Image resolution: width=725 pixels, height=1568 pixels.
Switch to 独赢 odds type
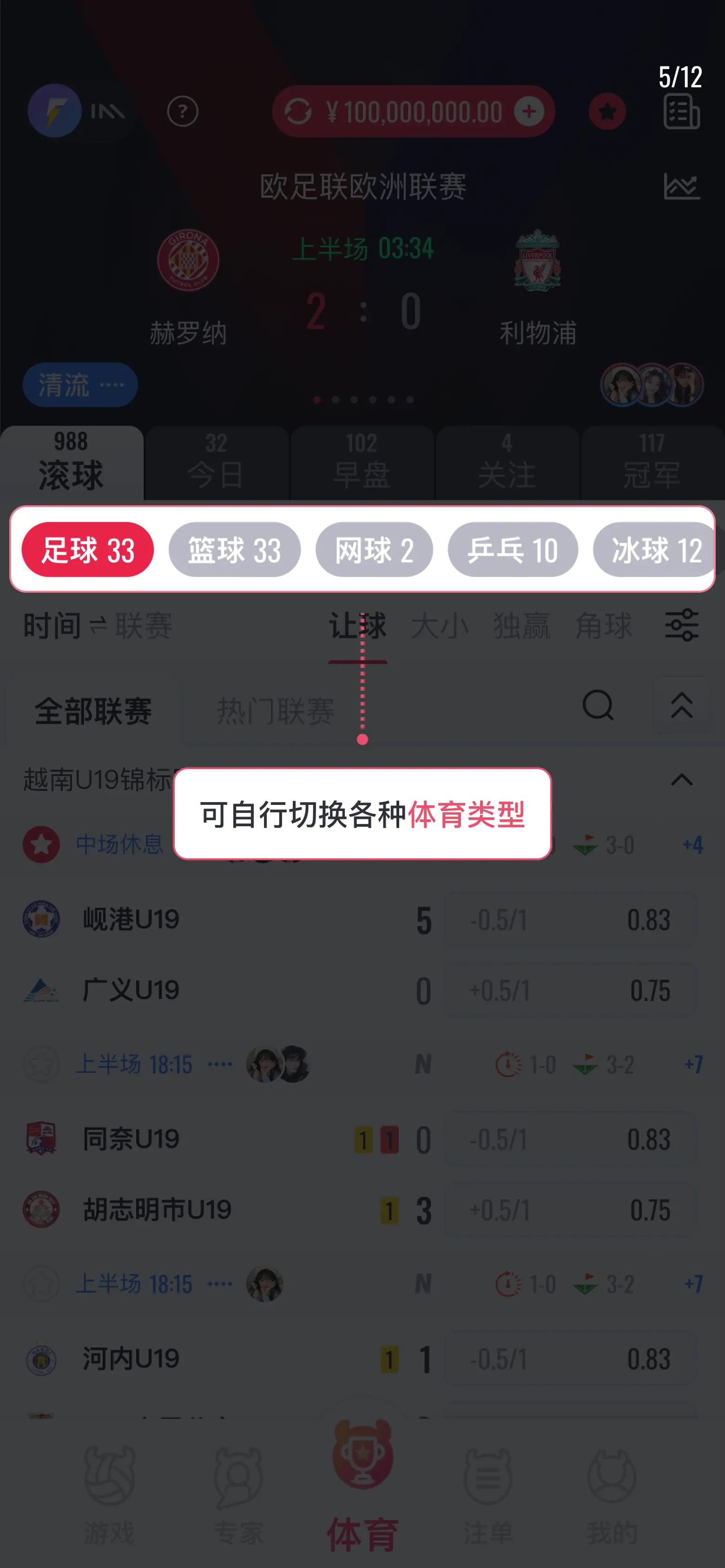(521, 626)
